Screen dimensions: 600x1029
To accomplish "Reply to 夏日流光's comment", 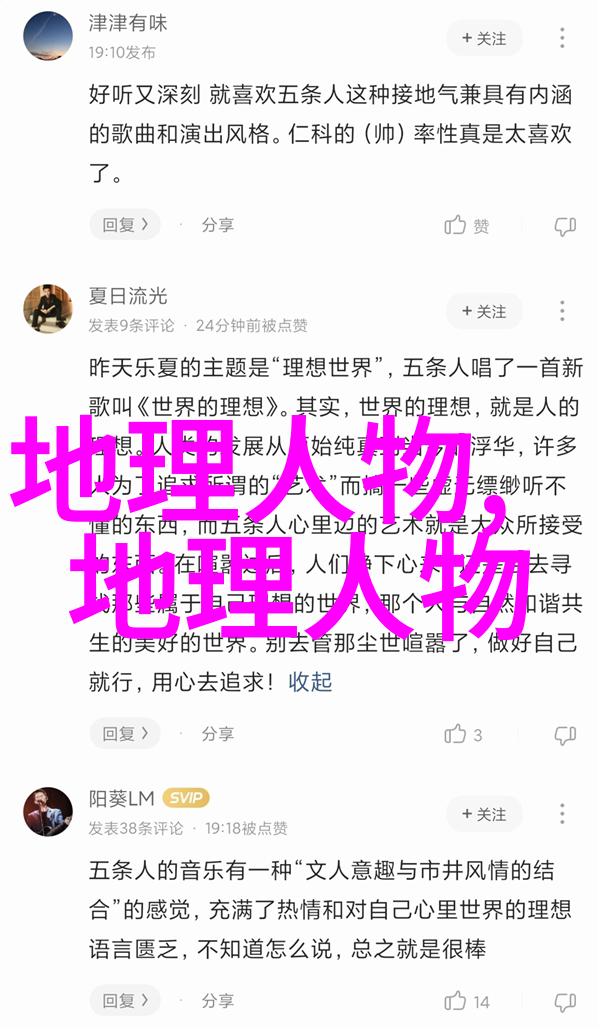I will [125, 733].
